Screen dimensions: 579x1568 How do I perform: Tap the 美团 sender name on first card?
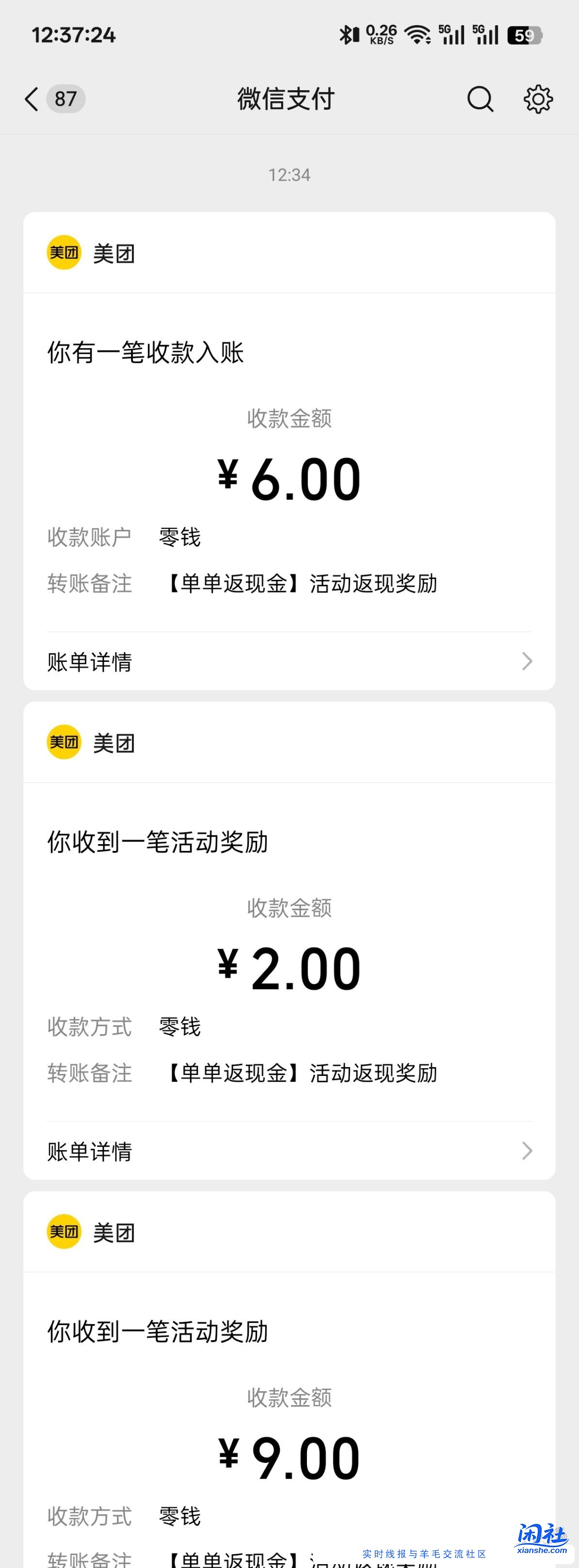point(114,252)
